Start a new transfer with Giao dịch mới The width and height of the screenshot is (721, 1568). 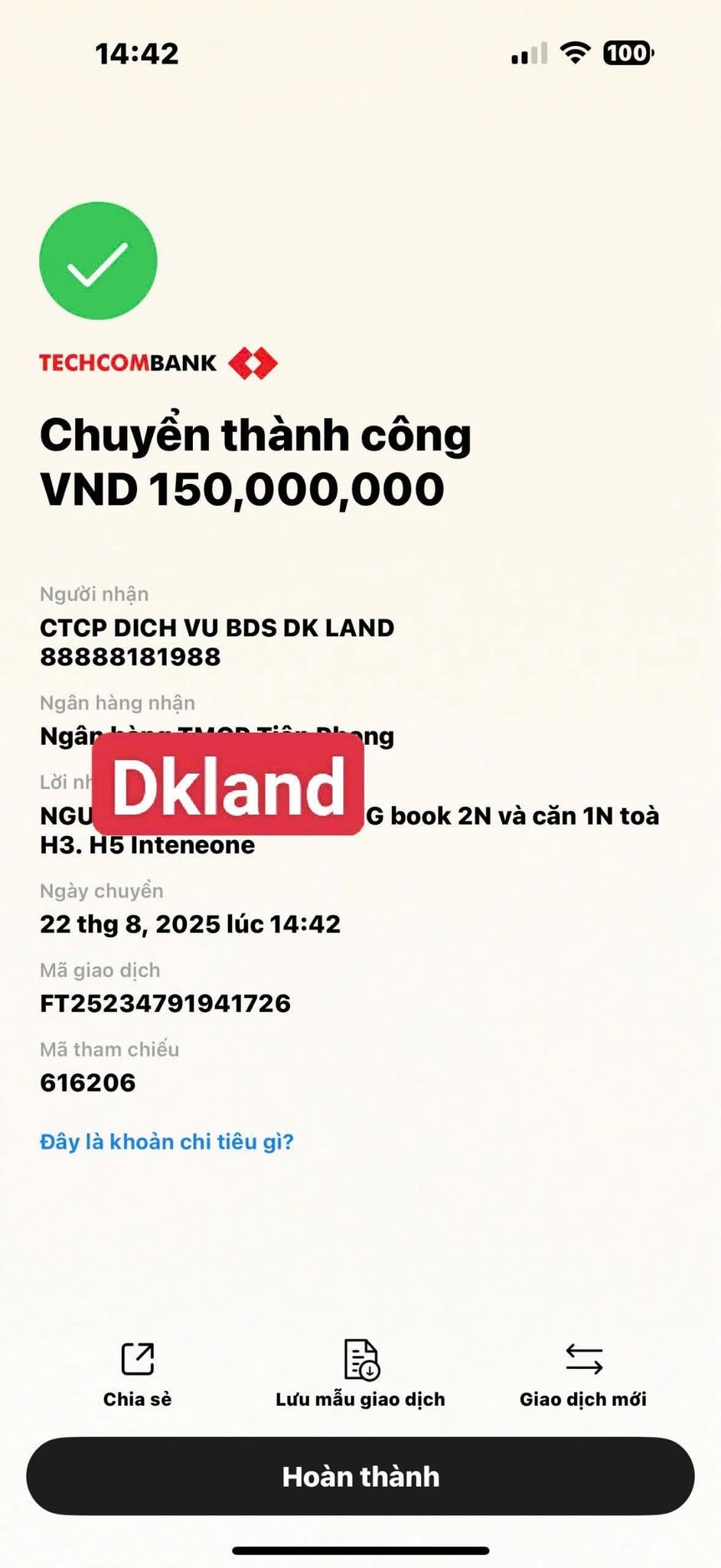click(583, 1374)
